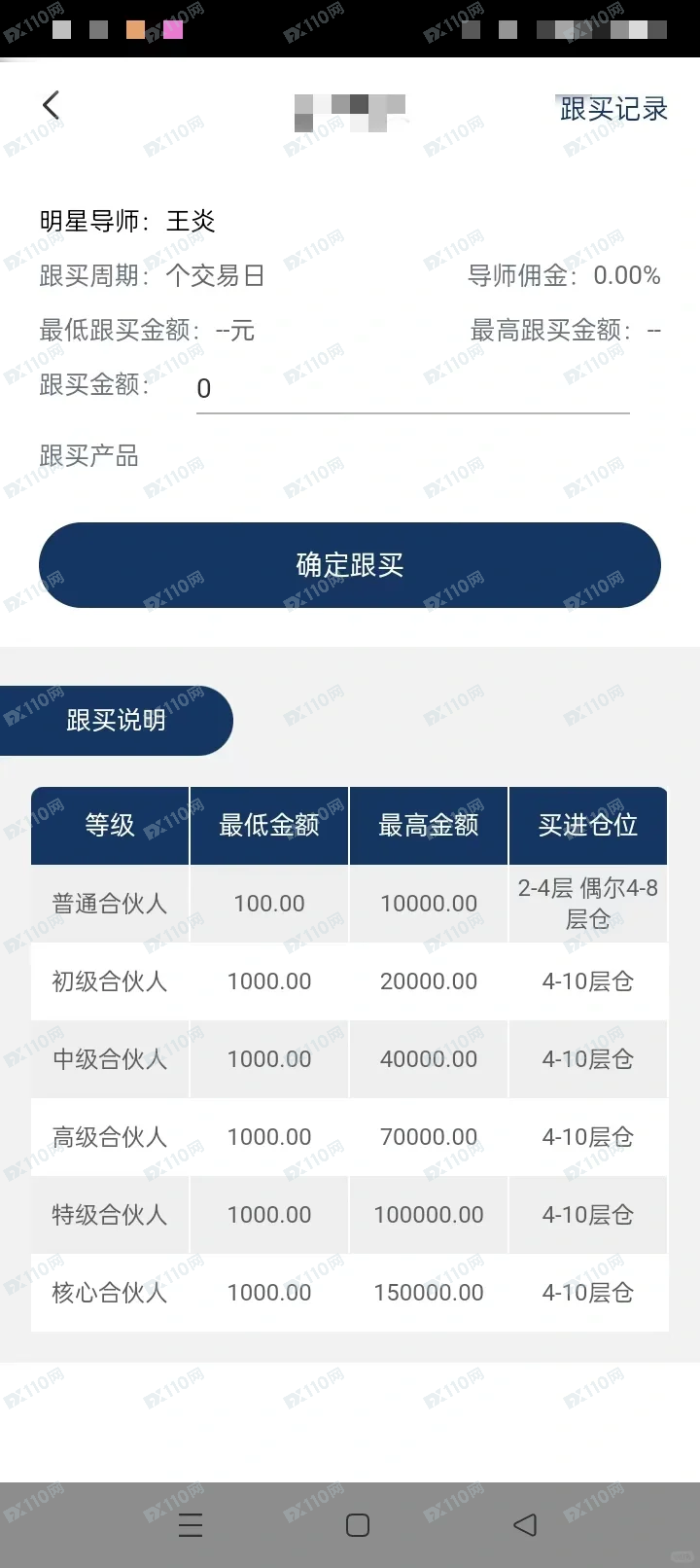Screen dimensions: 700x1568
Task: Confirm with 确定跟买 button
Action: click(350, 565)
